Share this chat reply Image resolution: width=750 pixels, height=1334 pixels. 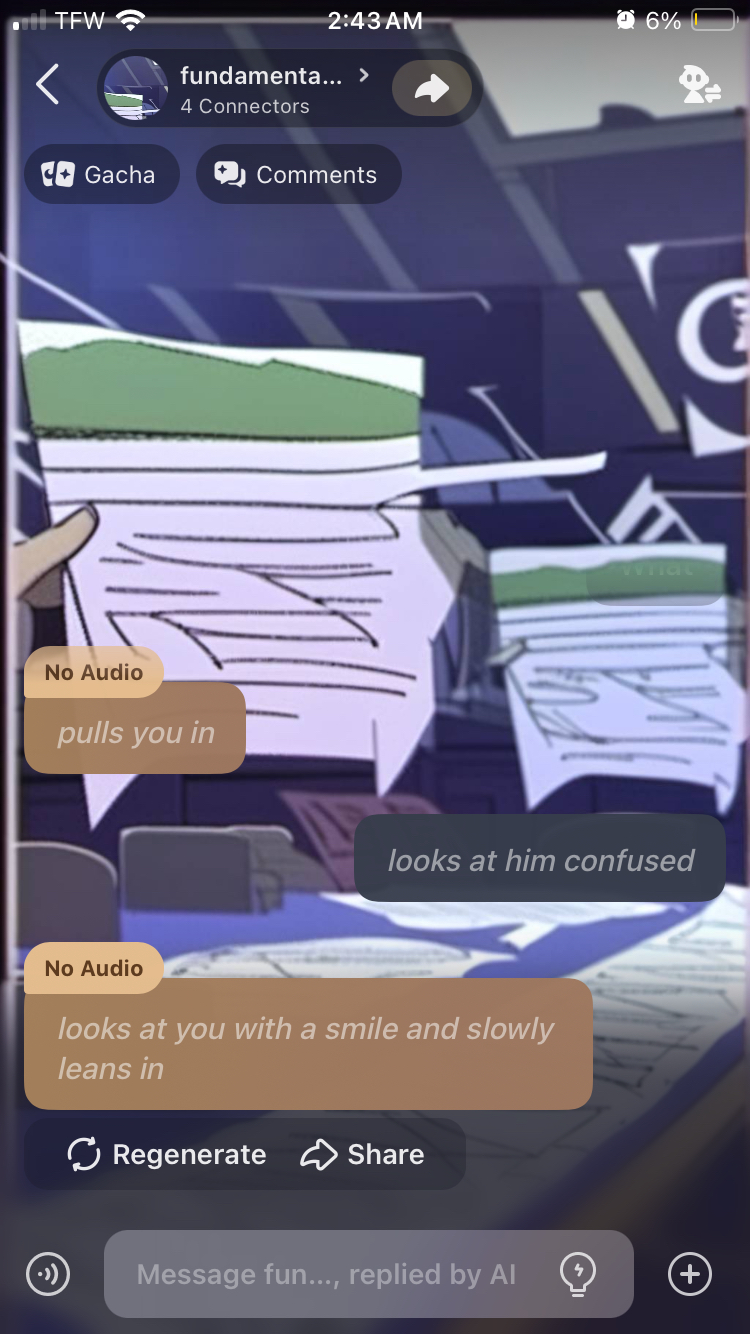(363, 1155)
